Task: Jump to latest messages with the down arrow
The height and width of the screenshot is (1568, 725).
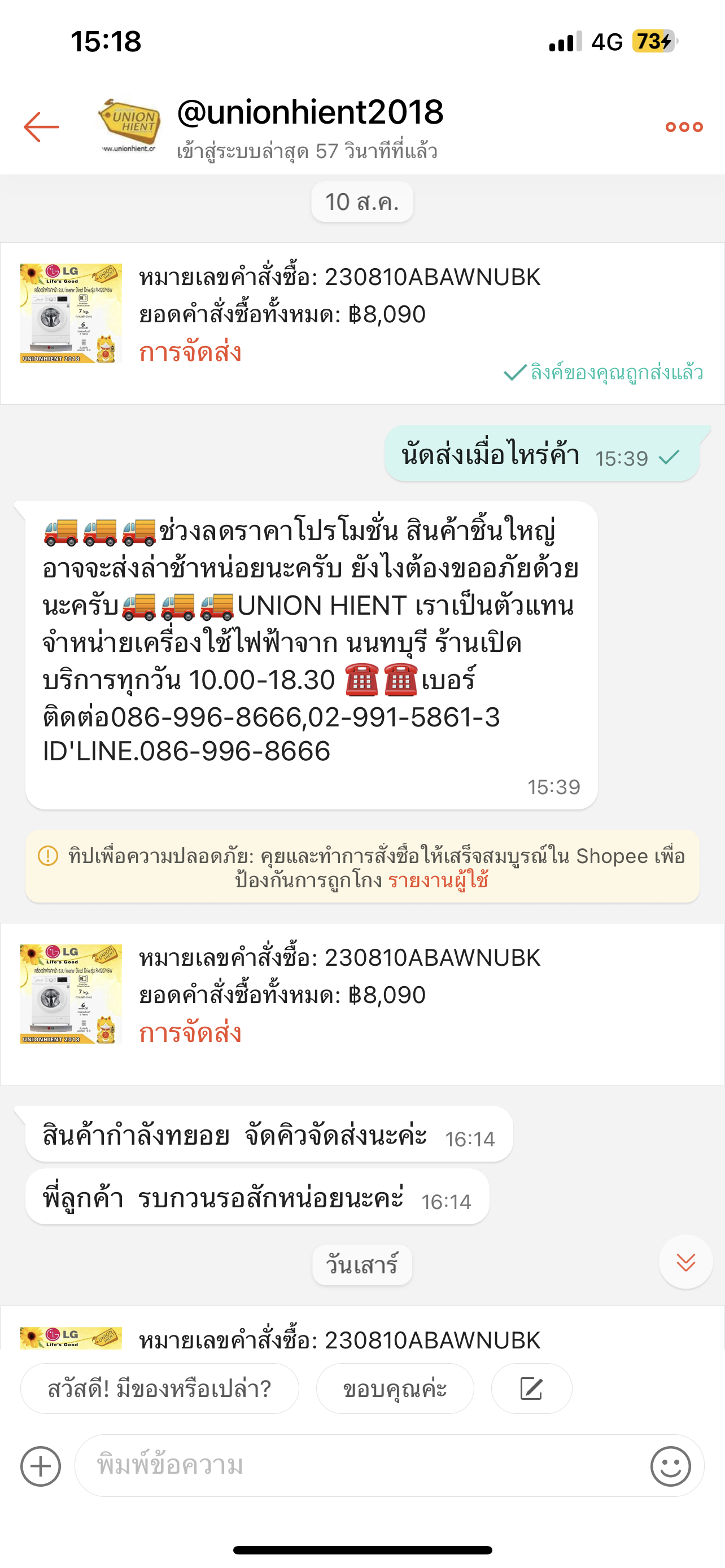Action: pyautogui.click(x=685, y=1261)
